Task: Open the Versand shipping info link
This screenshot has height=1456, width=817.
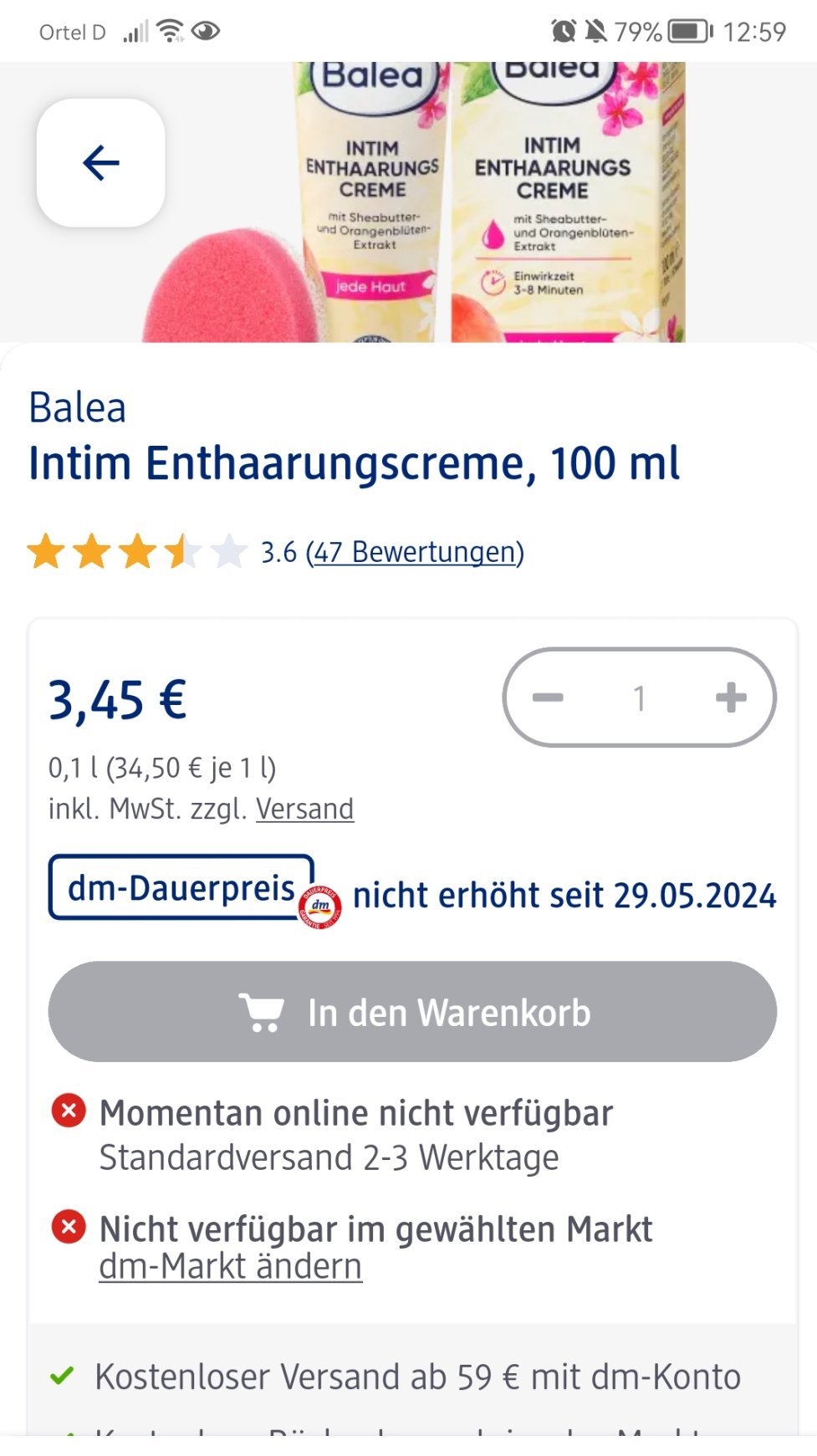Action: (x=304, y=809)
